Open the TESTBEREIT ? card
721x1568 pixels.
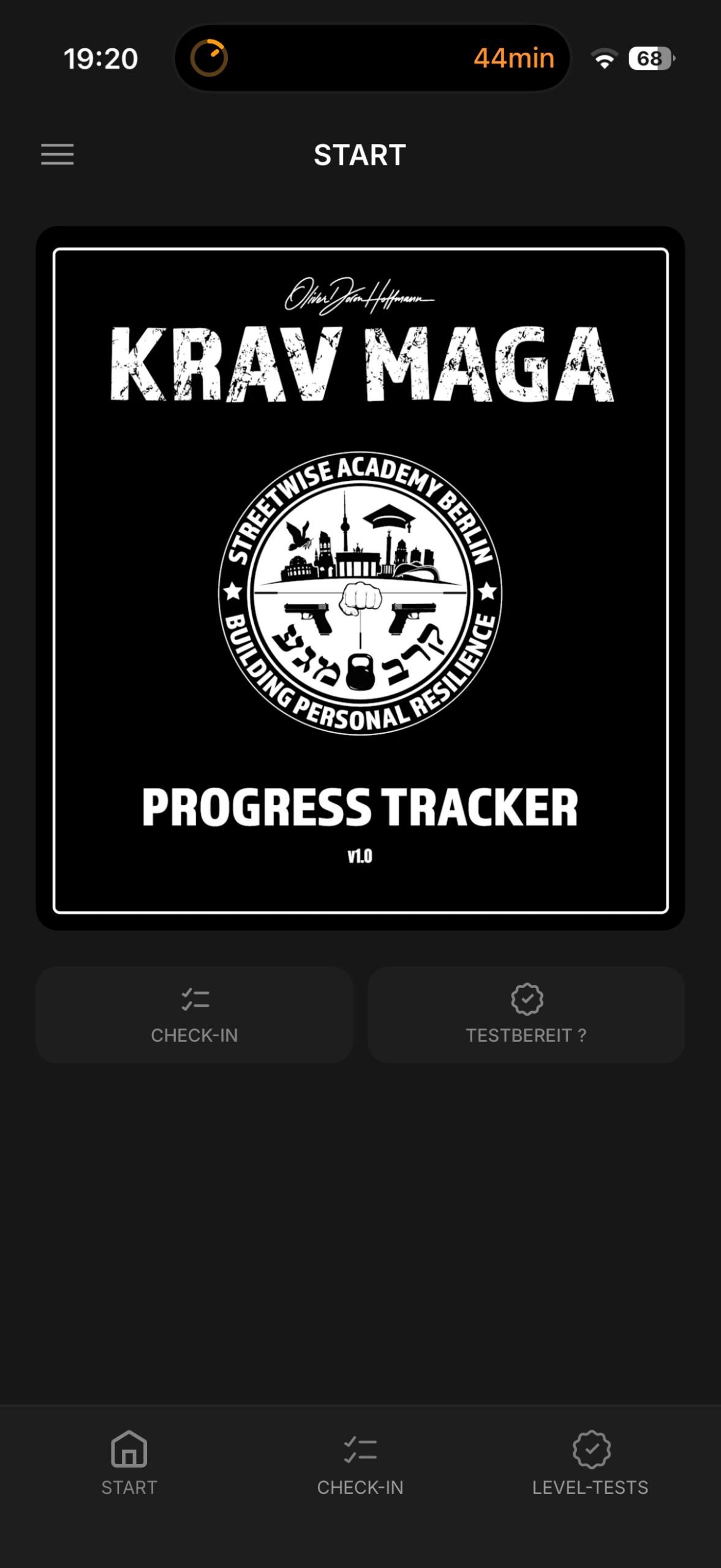pyautogui.click(x=526, y=1015)
